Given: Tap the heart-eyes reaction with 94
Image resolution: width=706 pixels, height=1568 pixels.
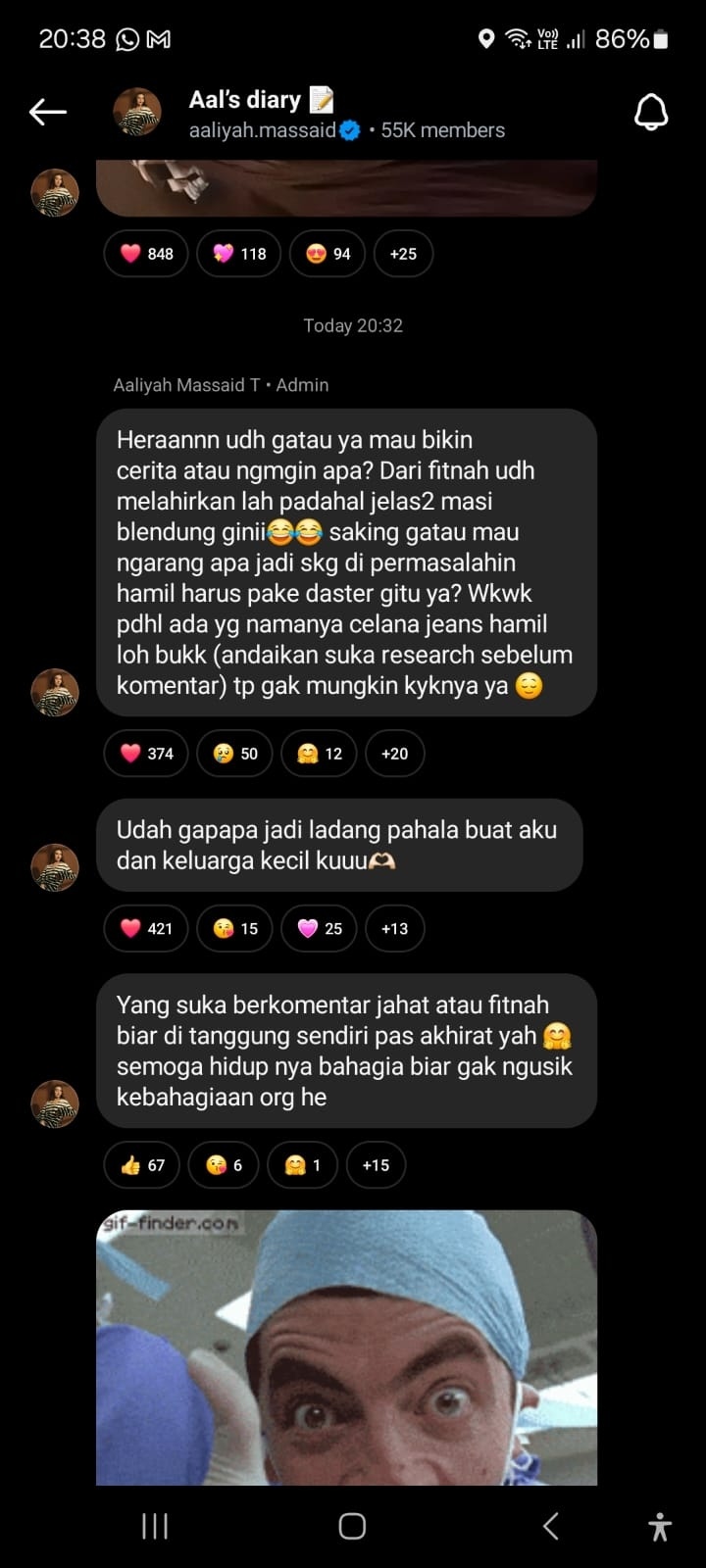Looking at the screenshot, I should tap(328, 254).
